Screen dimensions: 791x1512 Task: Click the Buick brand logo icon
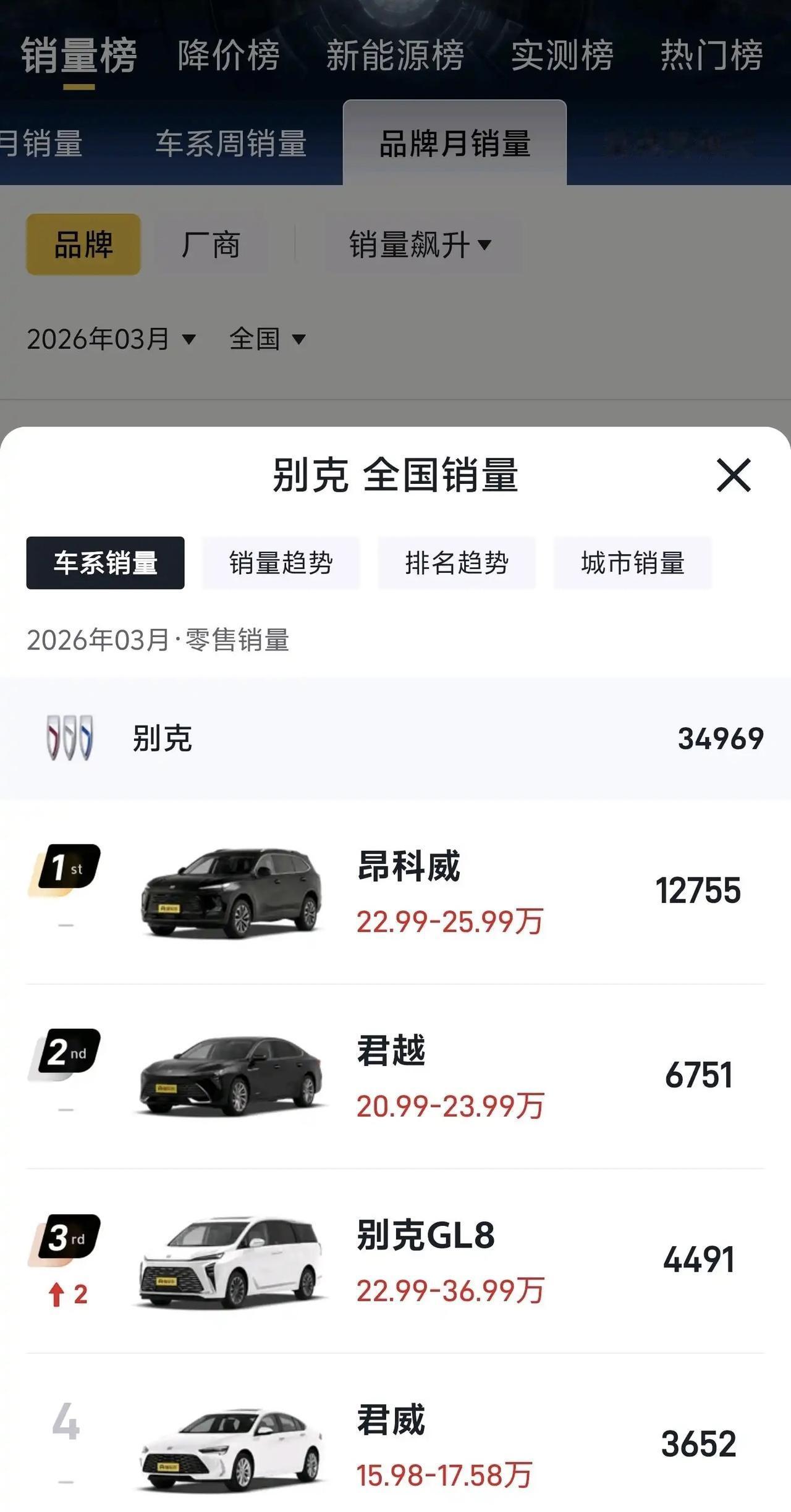[70, 735]
